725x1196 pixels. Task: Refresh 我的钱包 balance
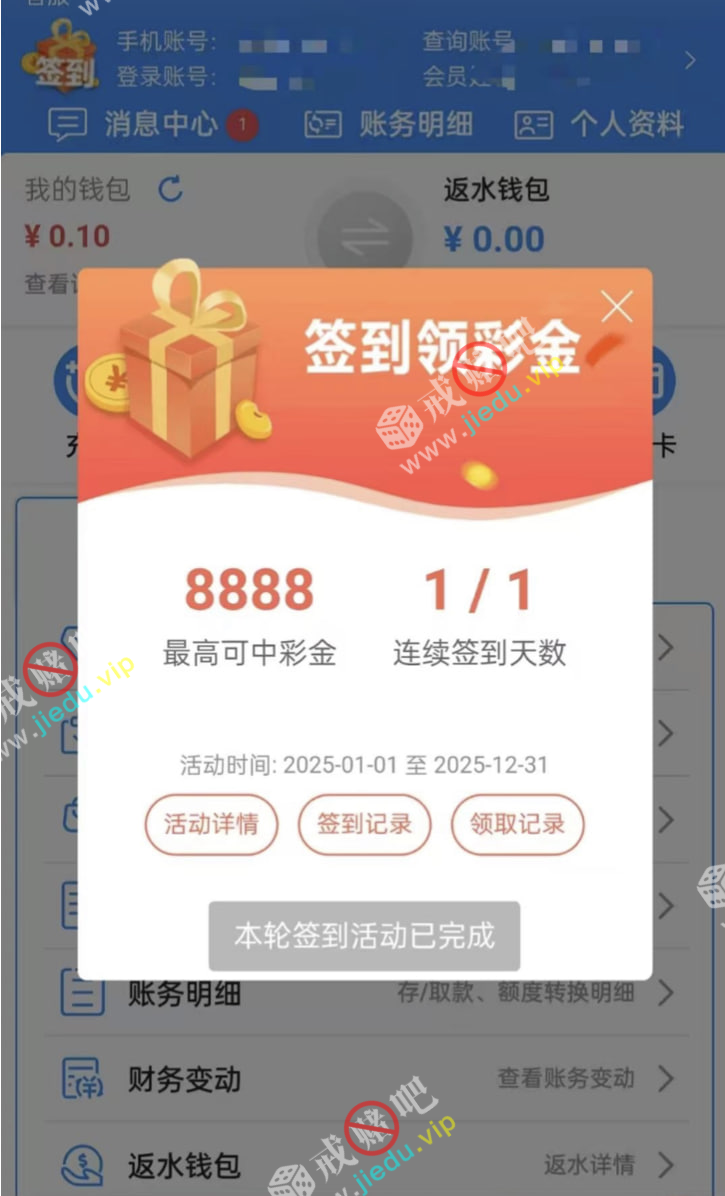click(x=171, y=189)
